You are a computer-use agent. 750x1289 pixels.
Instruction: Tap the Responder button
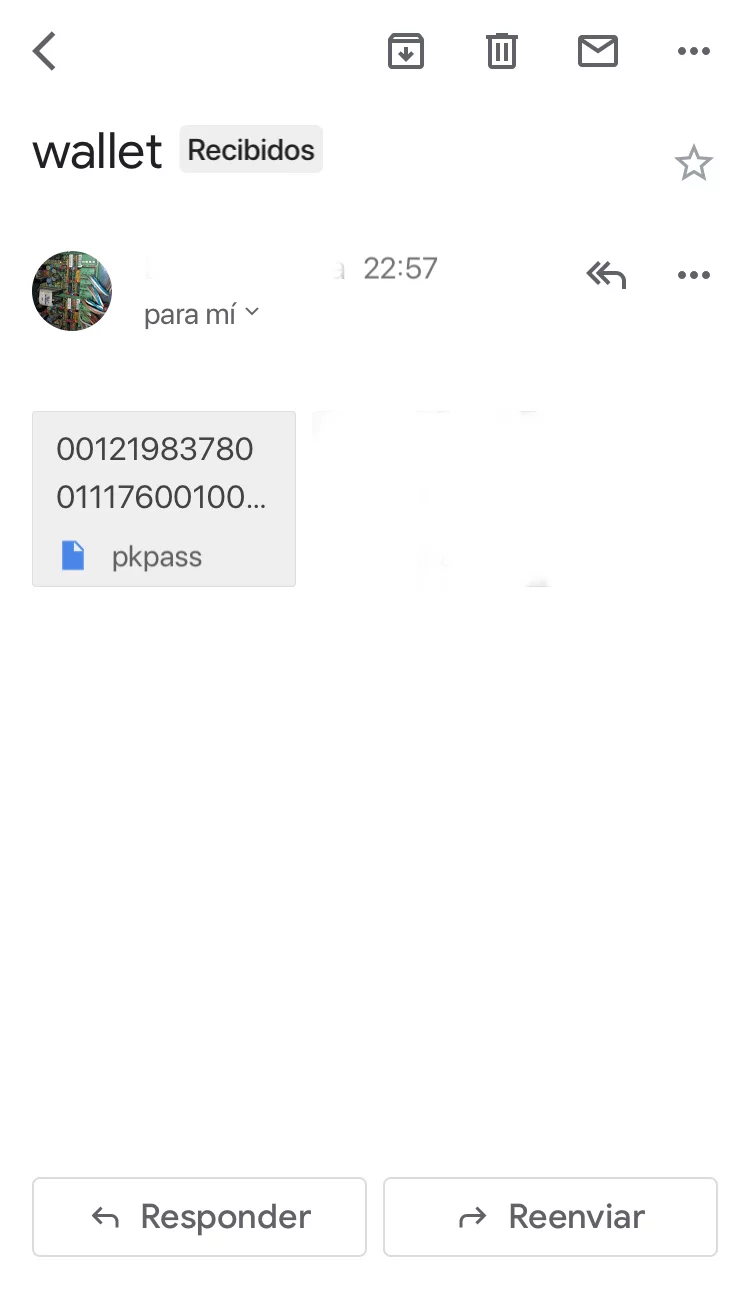(200, 1216)
